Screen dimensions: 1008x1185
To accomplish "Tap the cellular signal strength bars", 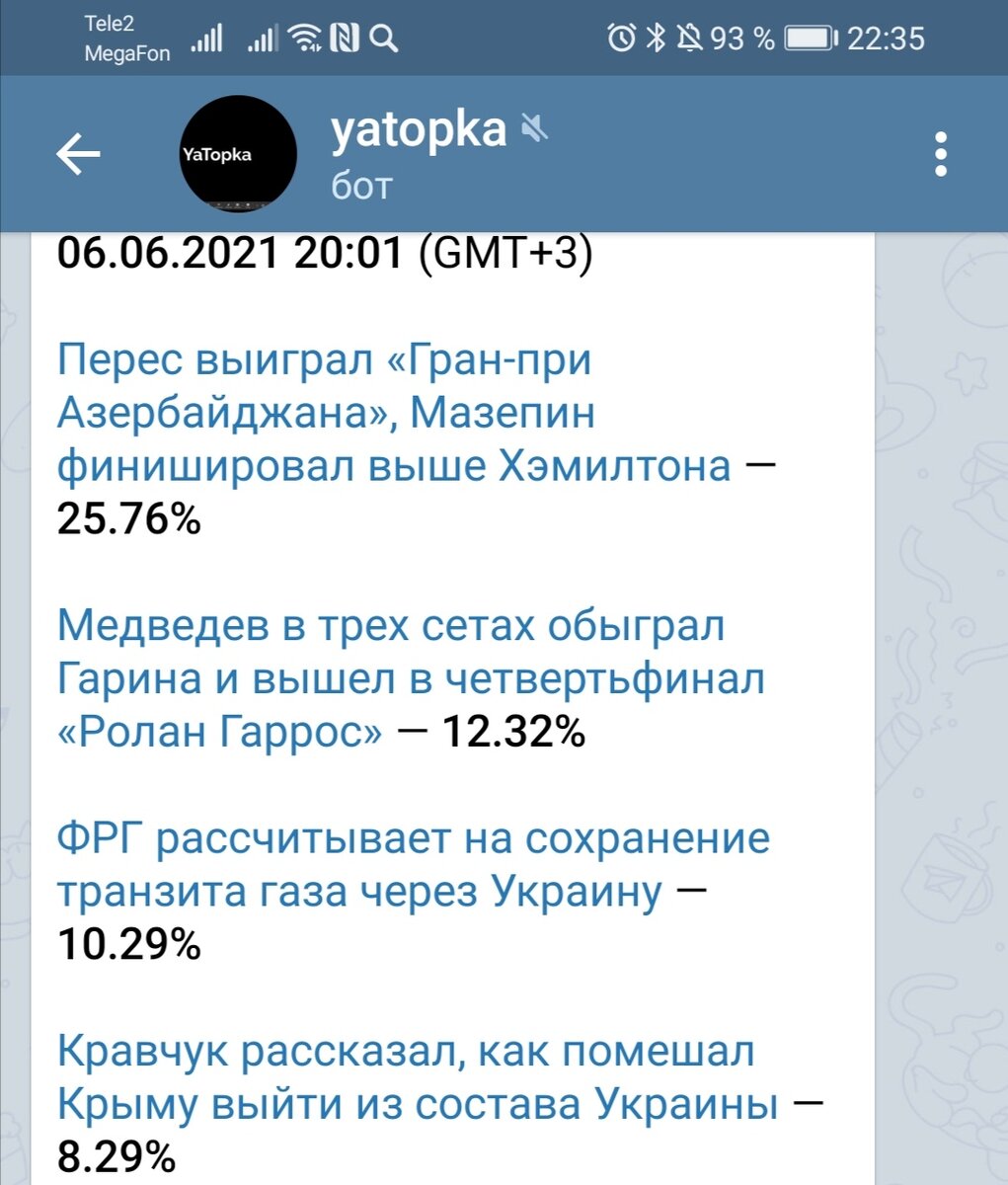I will pyautogui.click(x=207, y=38).
